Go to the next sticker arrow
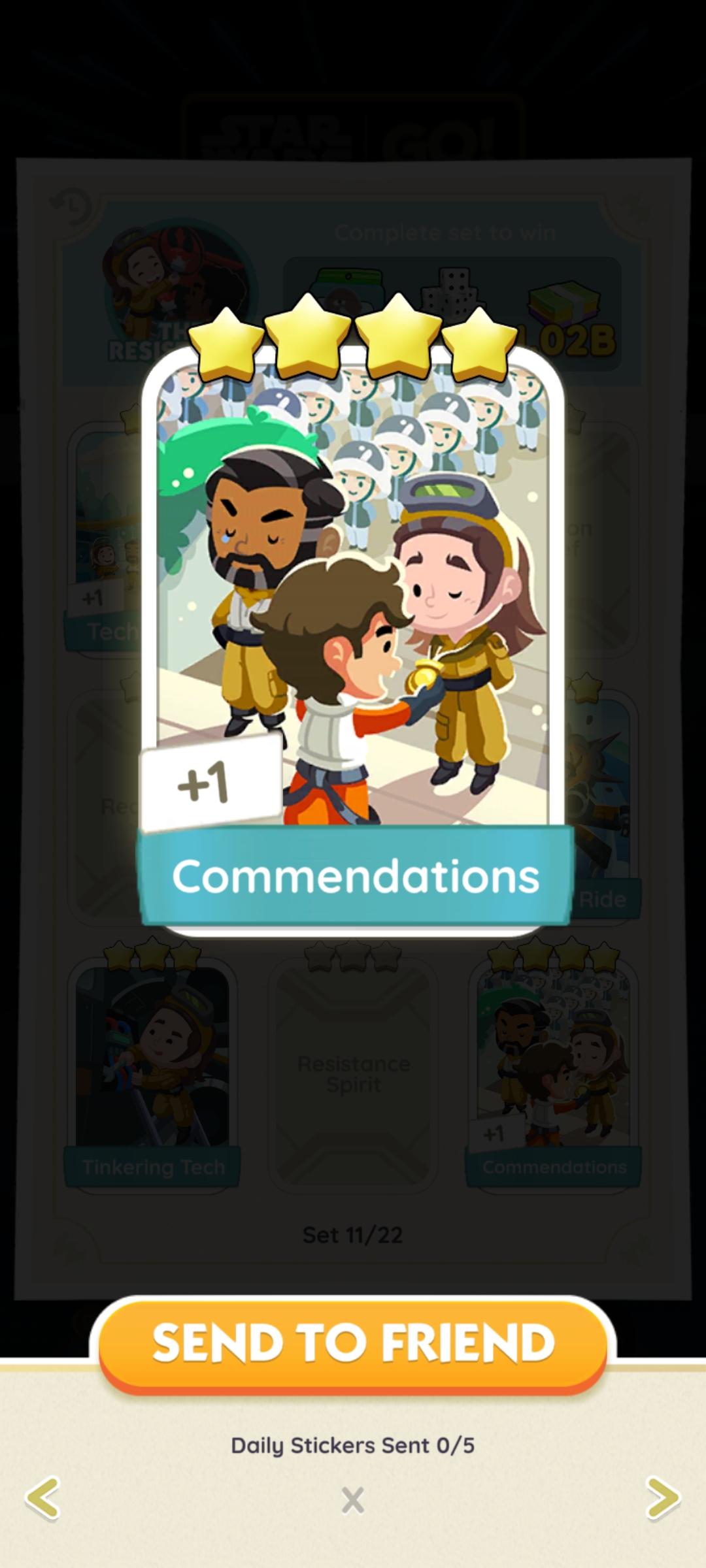The width and height of the screenshot is (706, 1568). pos(663,1497)
